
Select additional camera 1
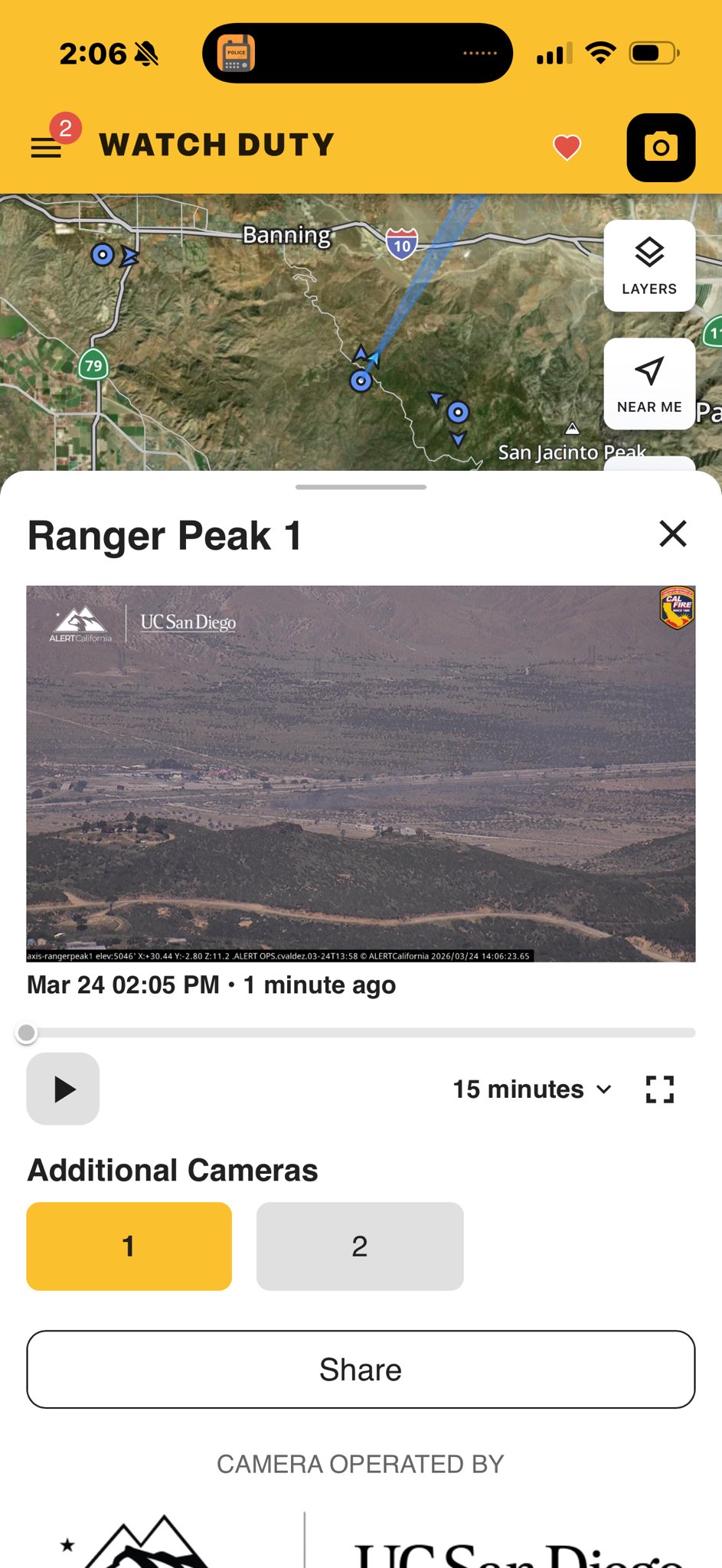[129, 1246]
